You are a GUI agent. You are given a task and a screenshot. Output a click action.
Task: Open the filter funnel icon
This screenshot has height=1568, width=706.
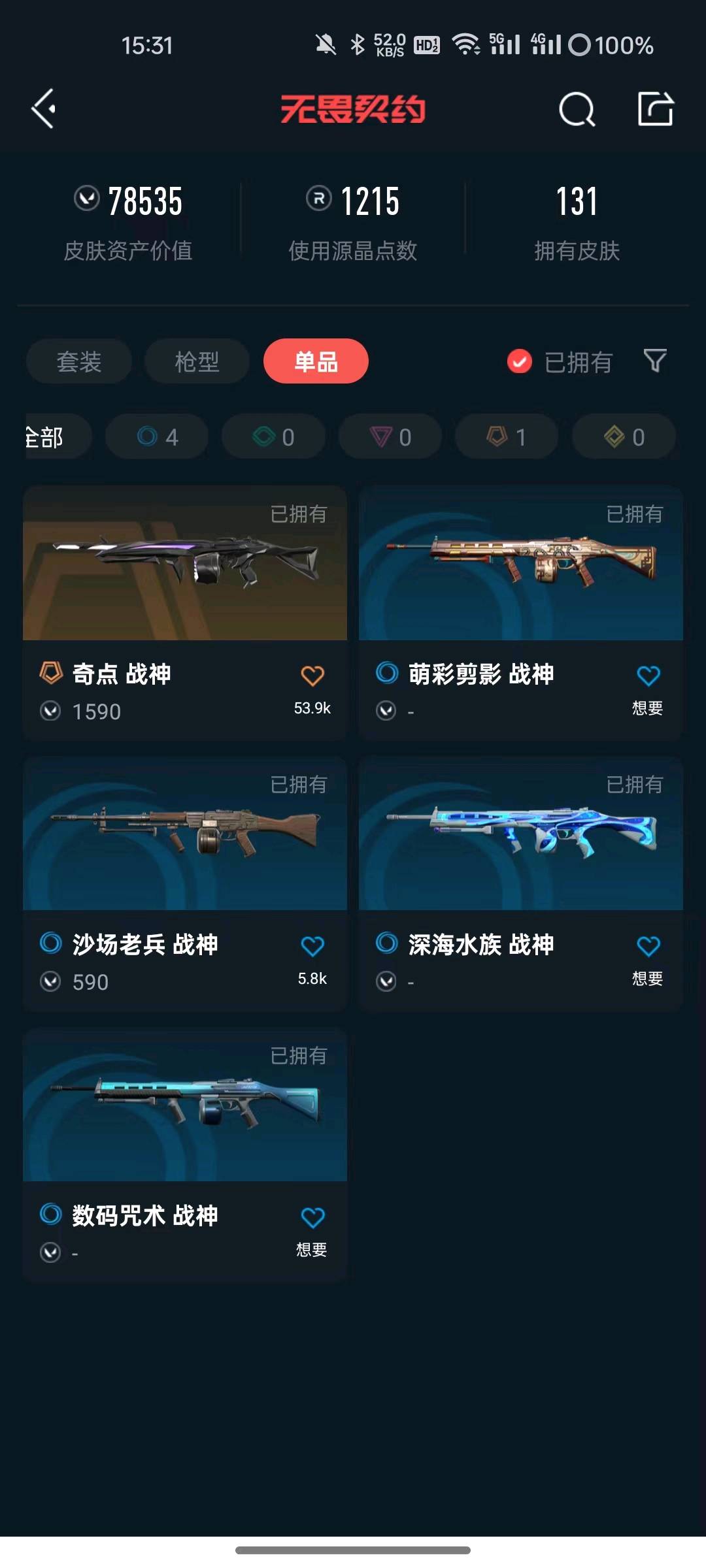coord(655,361)
